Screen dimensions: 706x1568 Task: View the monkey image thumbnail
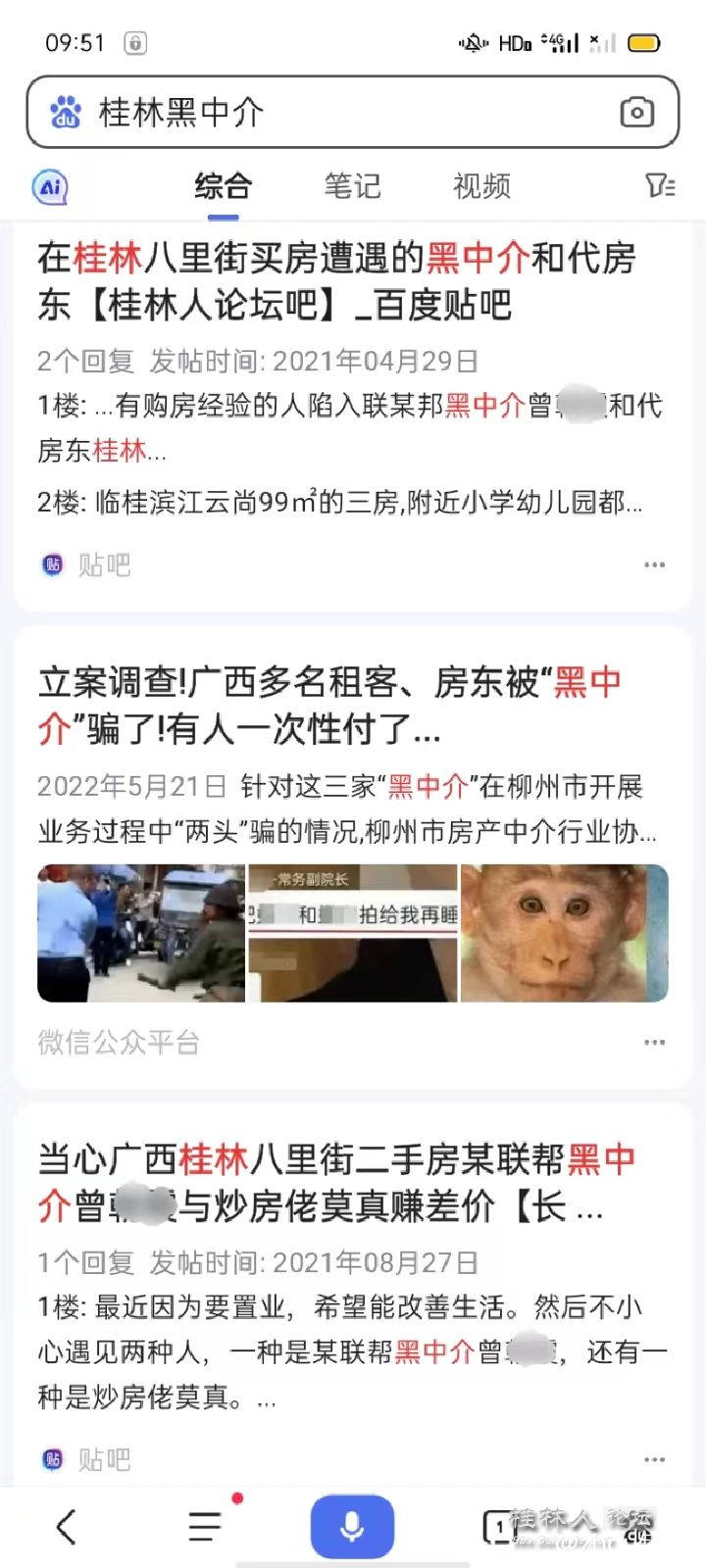pos(564,933)
